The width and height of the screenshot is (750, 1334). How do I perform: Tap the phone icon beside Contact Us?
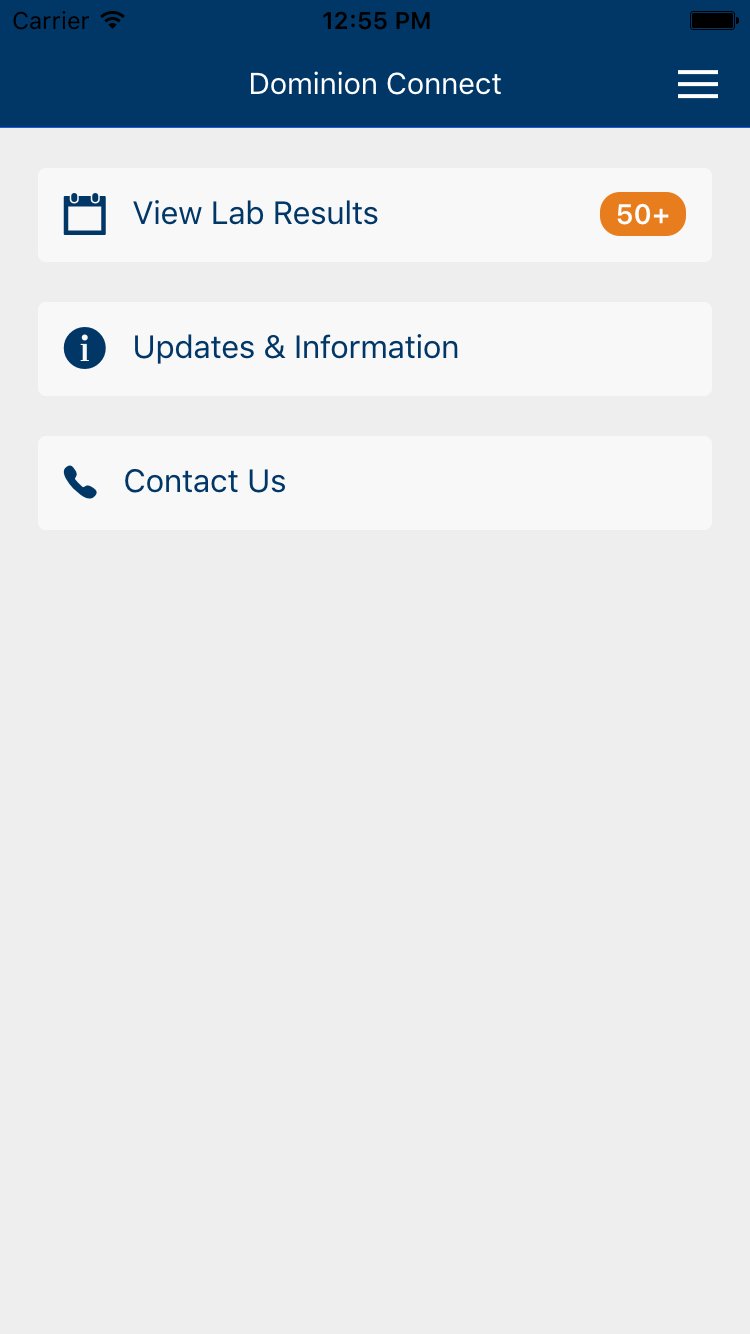(x=80, y=482)
